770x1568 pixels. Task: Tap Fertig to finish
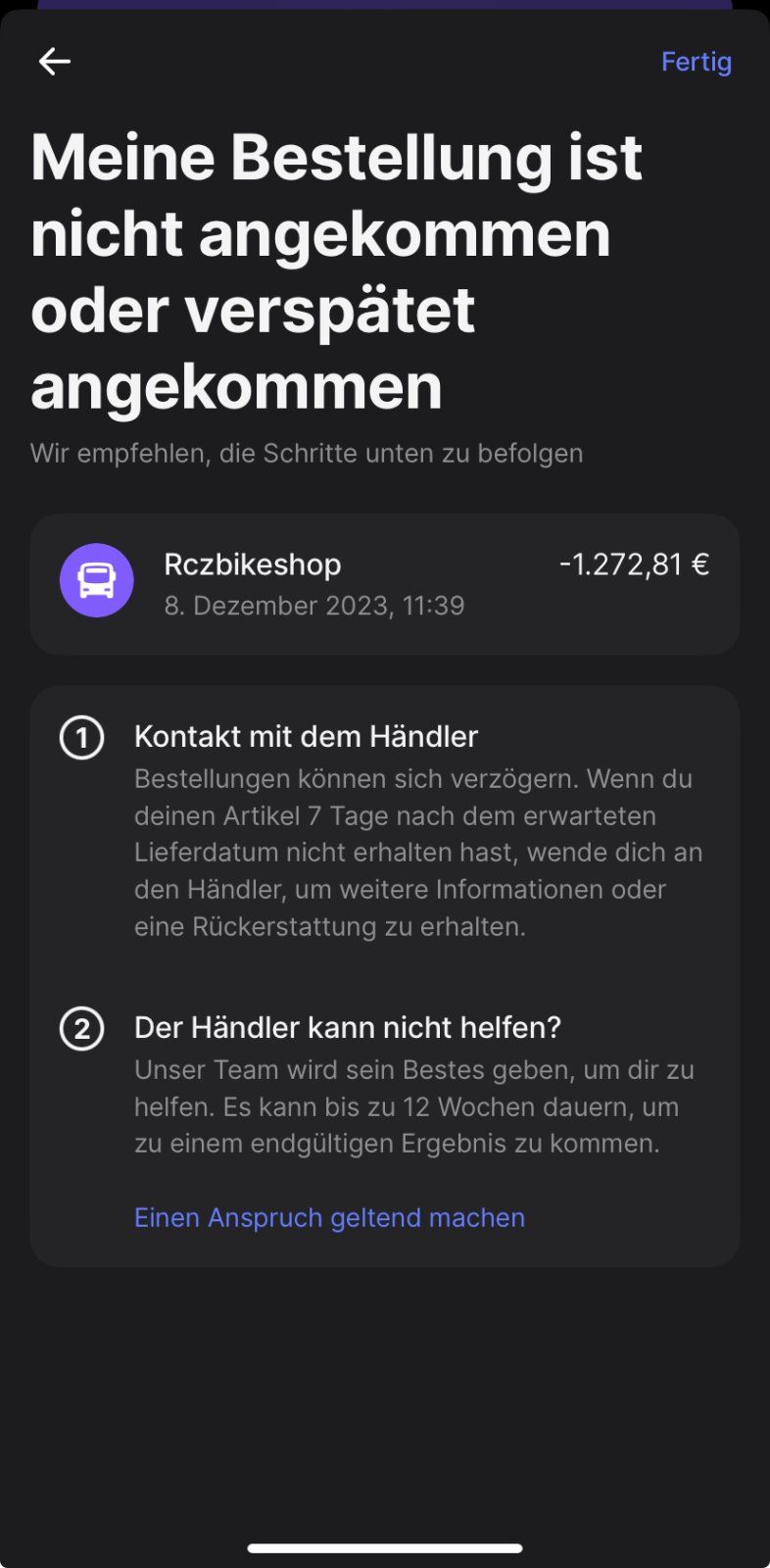coord(696,62)
